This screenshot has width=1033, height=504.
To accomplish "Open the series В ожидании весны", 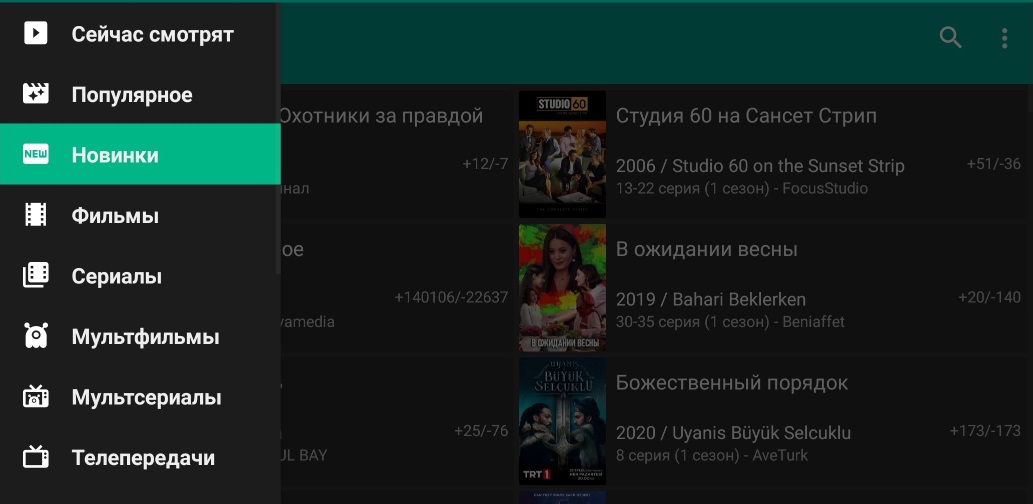I will tap(770, 288).
